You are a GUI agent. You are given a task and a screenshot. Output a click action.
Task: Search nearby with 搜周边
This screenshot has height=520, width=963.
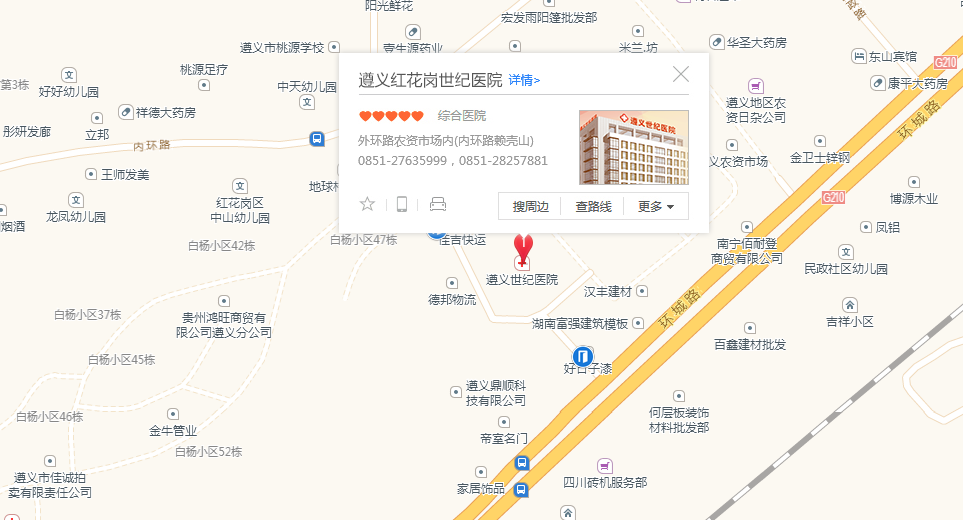(530, 207)
